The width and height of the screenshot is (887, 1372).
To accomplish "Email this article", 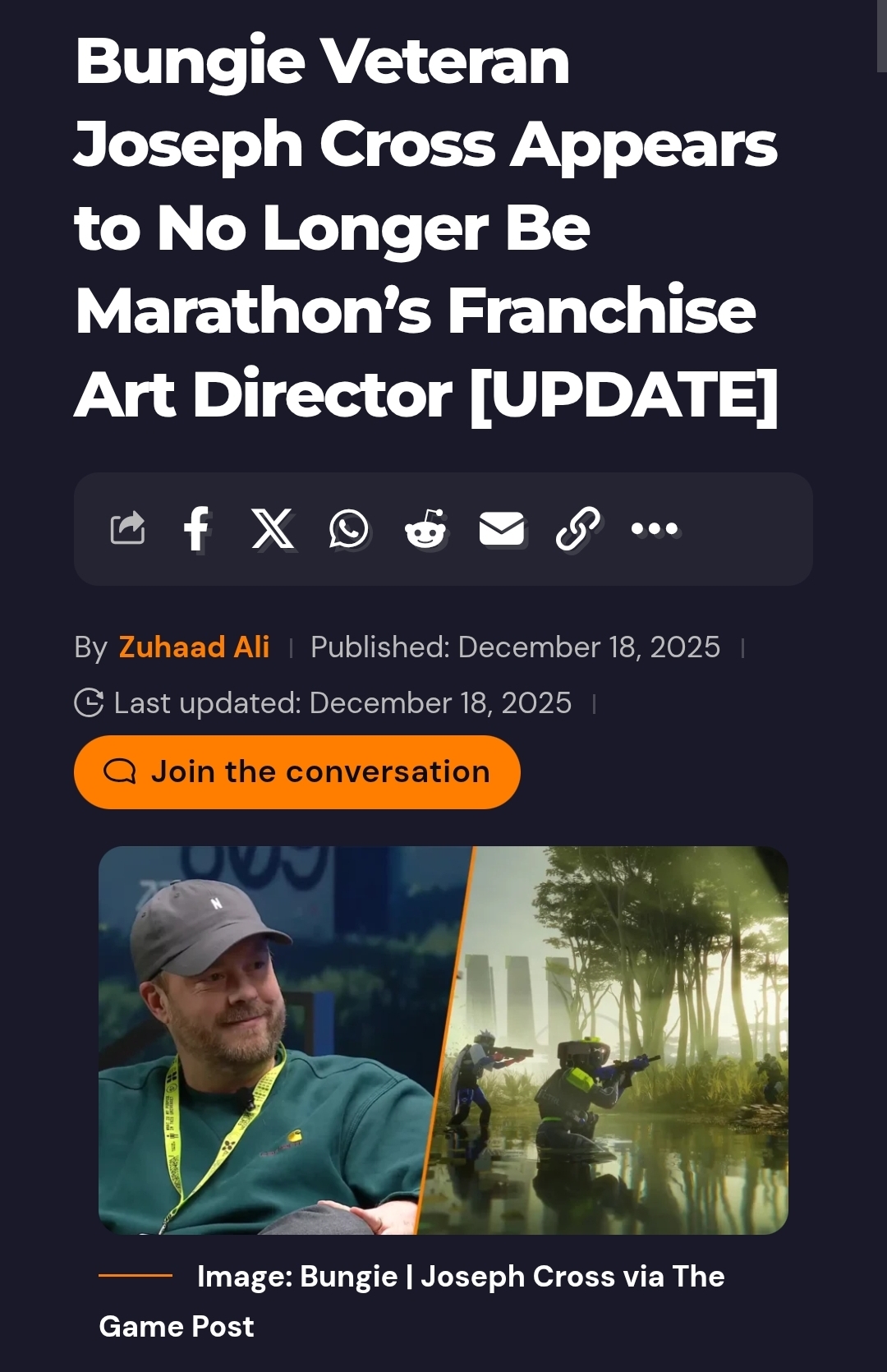I will pyautogui.click(x=502, y=528).
